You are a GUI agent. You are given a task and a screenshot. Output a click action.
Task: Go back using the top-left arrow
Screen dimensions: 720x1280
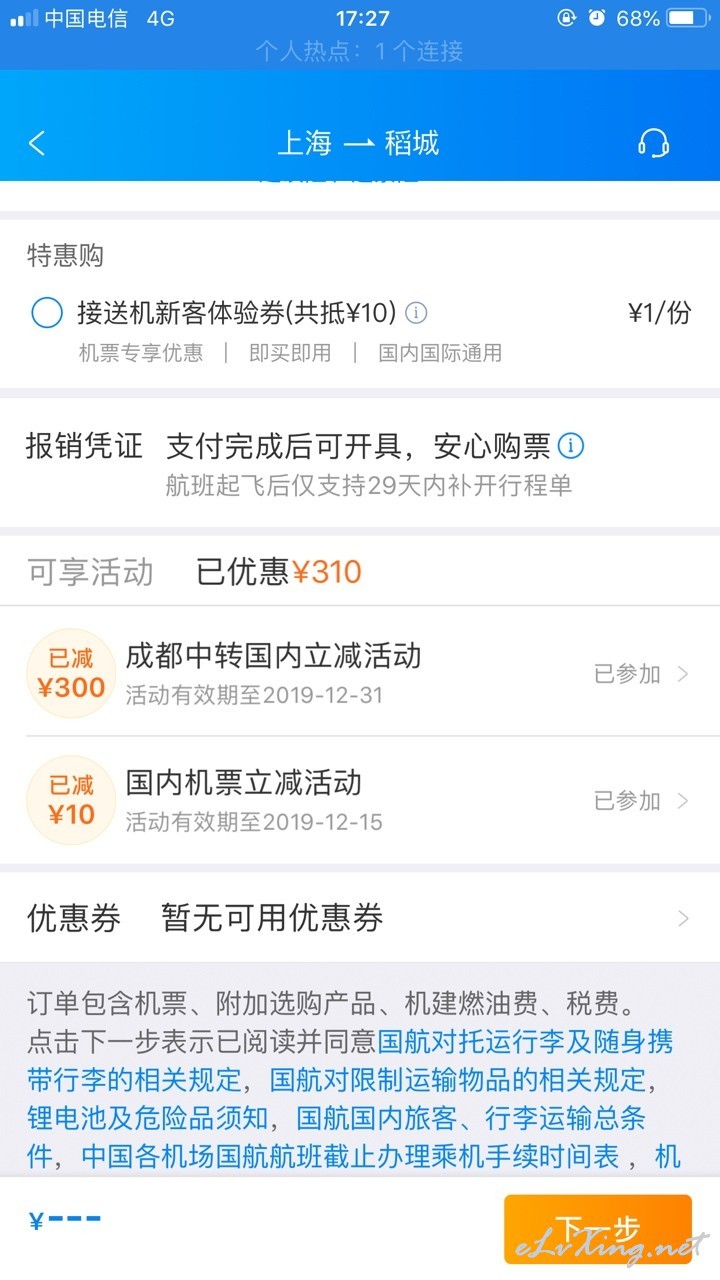pos(37,143)
